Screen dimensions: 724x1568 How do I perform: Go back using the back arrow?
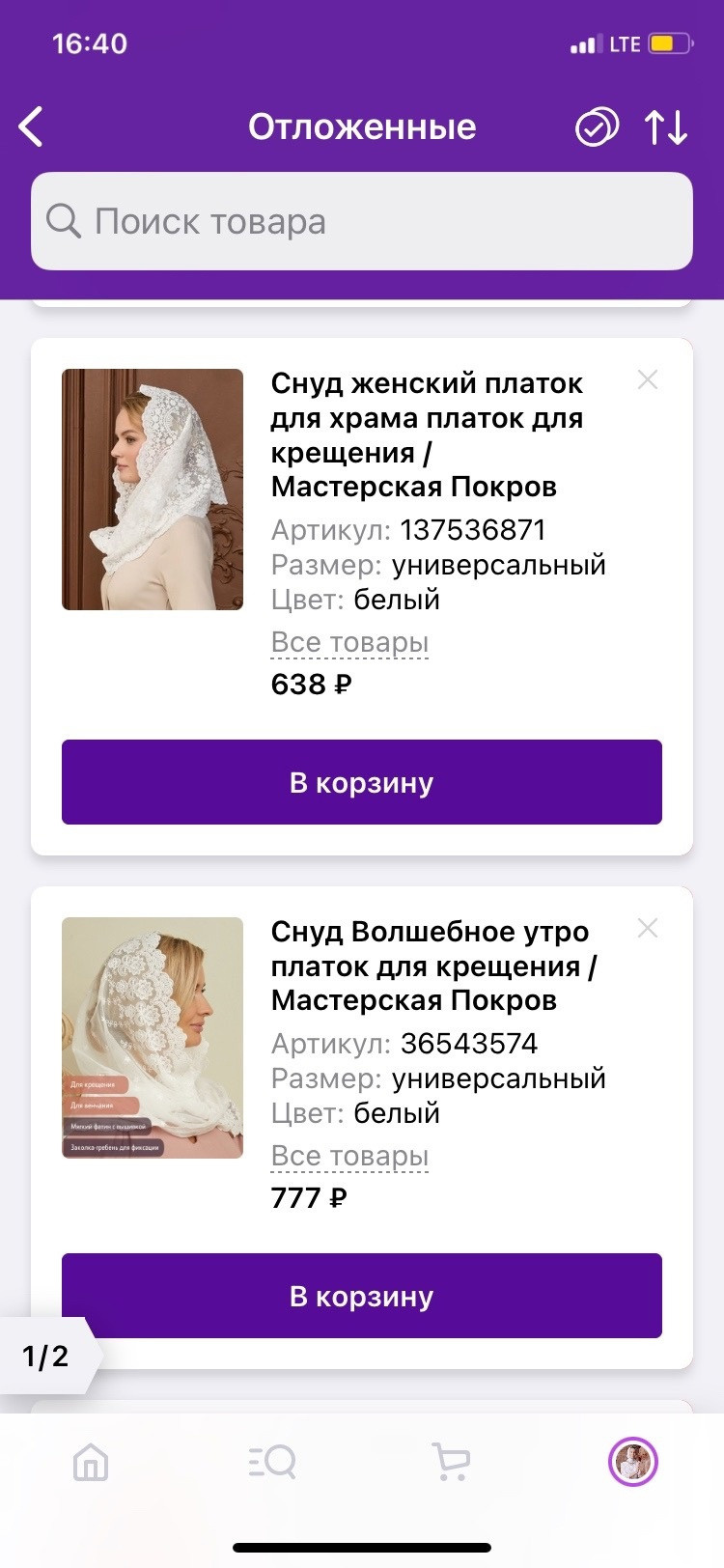[31, 126]
